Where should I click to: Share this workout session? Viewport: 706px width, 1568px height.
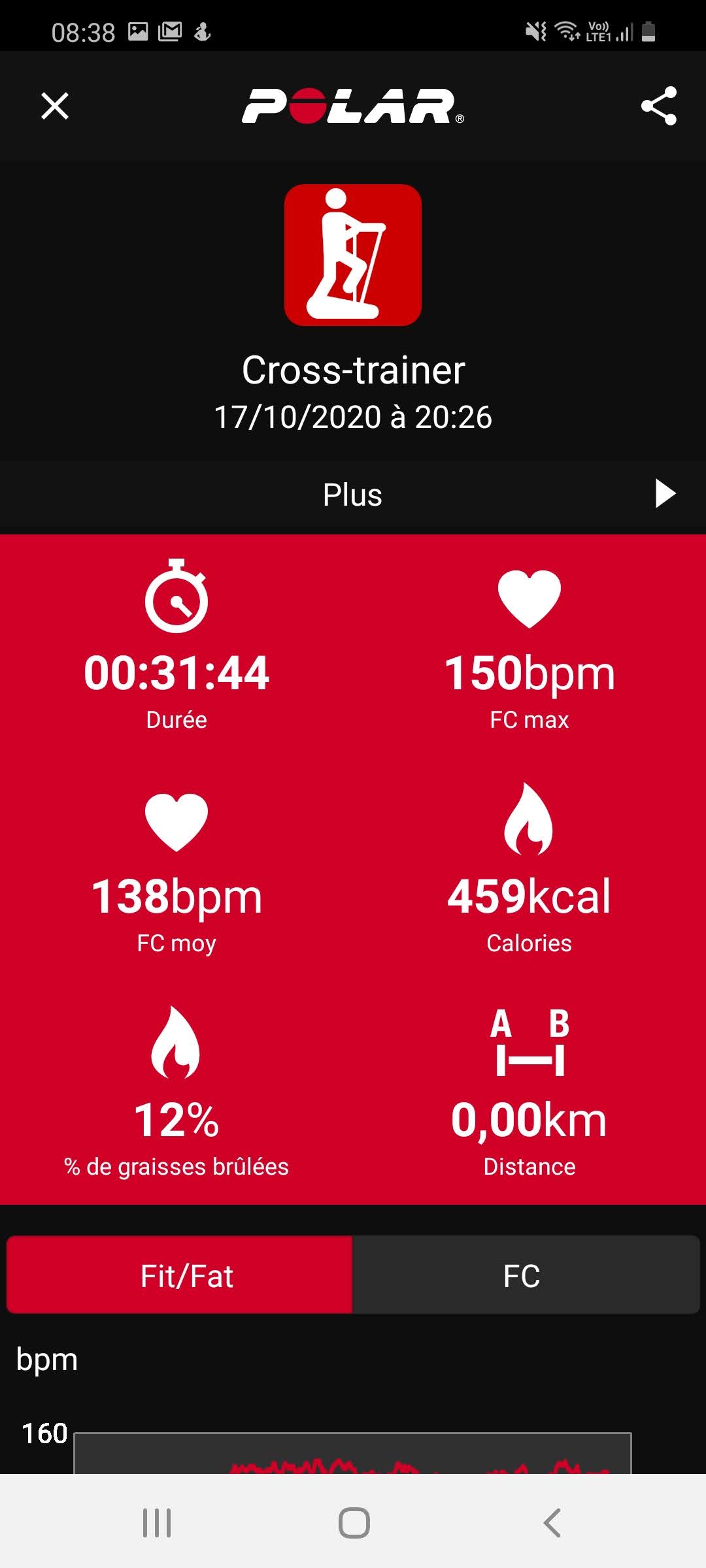(x=658, y=106)
